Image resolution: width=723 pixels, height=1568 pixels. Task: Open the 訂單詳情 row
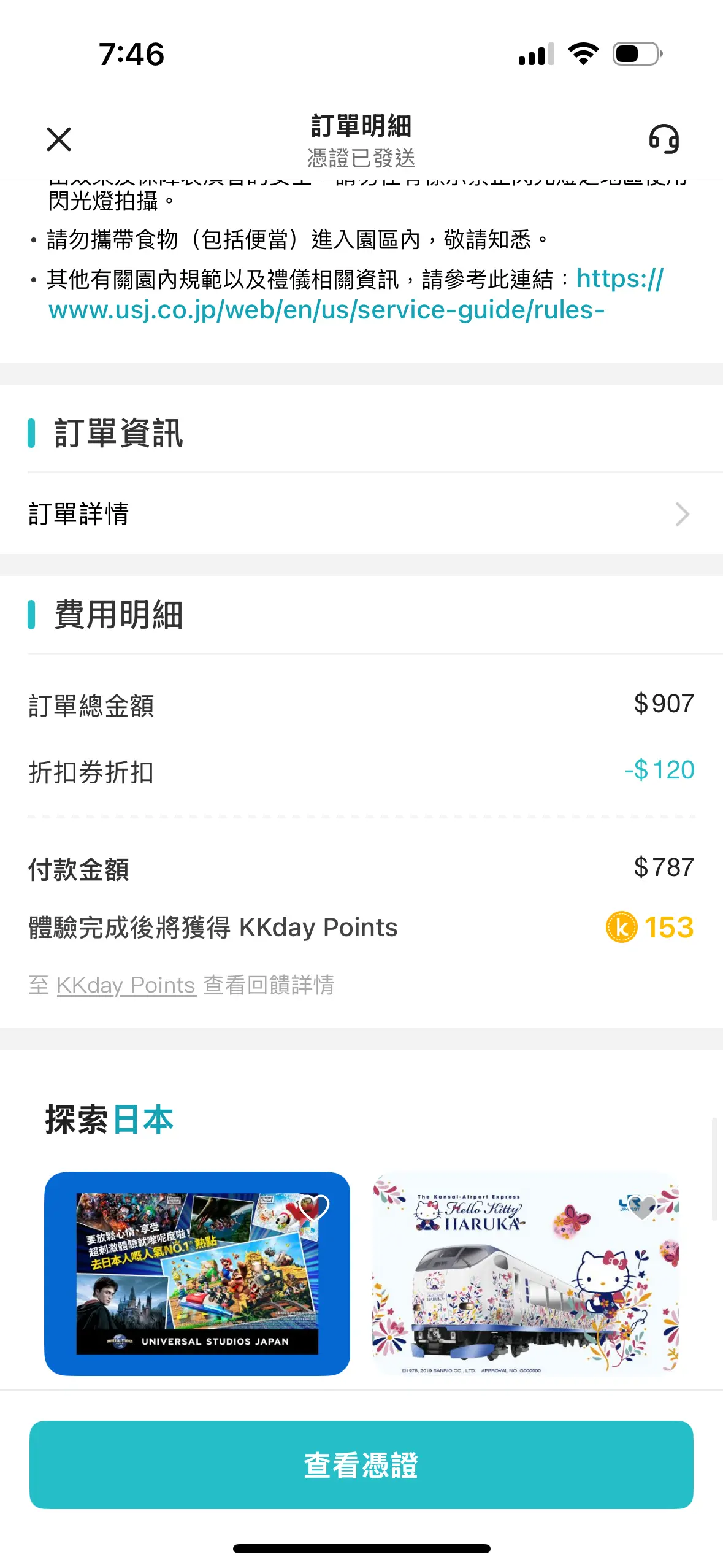[361, 514]
